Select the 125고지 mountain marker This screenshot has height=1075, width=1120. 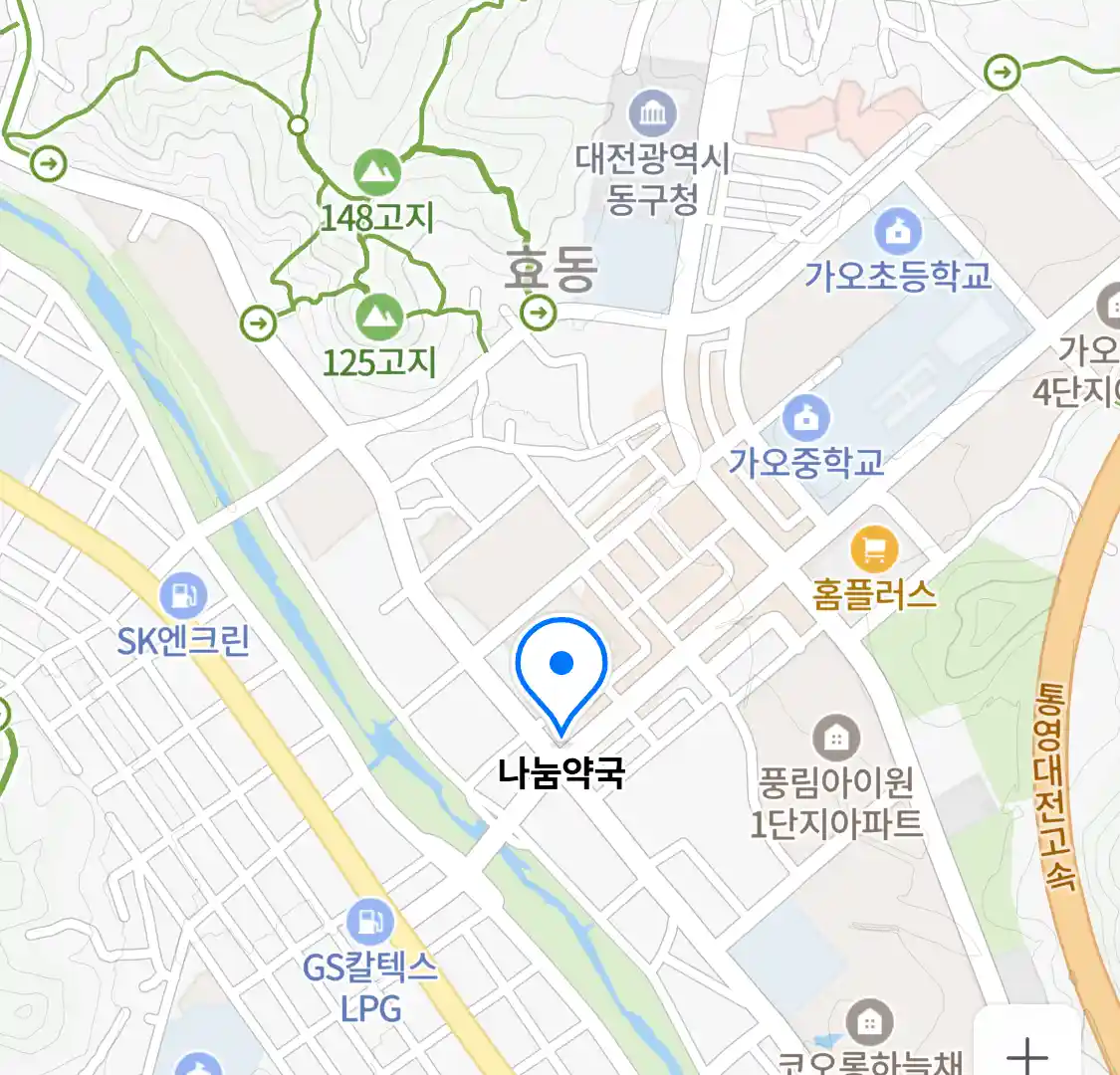click(378, 319)
